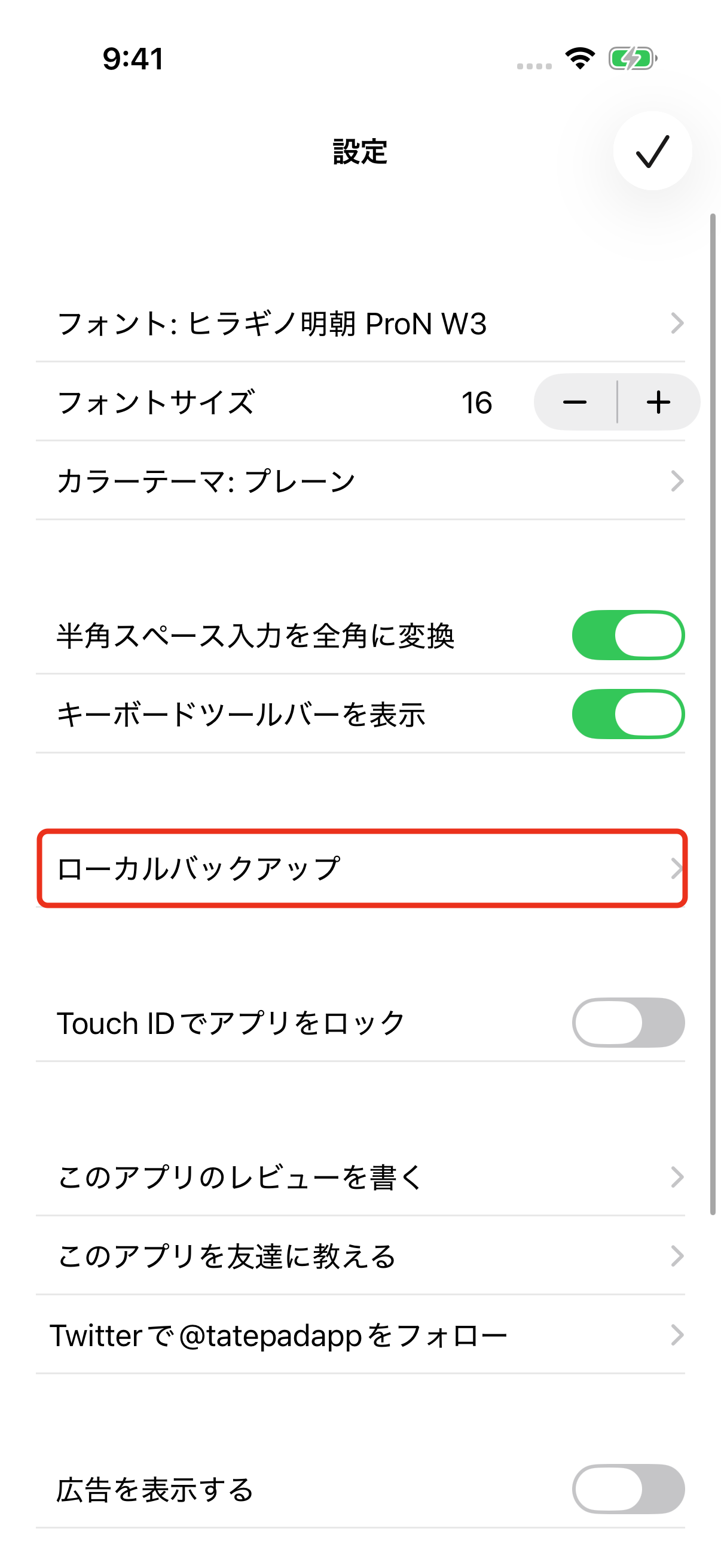Open the フォント selection row
The height and width of the screenshot is (1568, 721).
(360, 323)
